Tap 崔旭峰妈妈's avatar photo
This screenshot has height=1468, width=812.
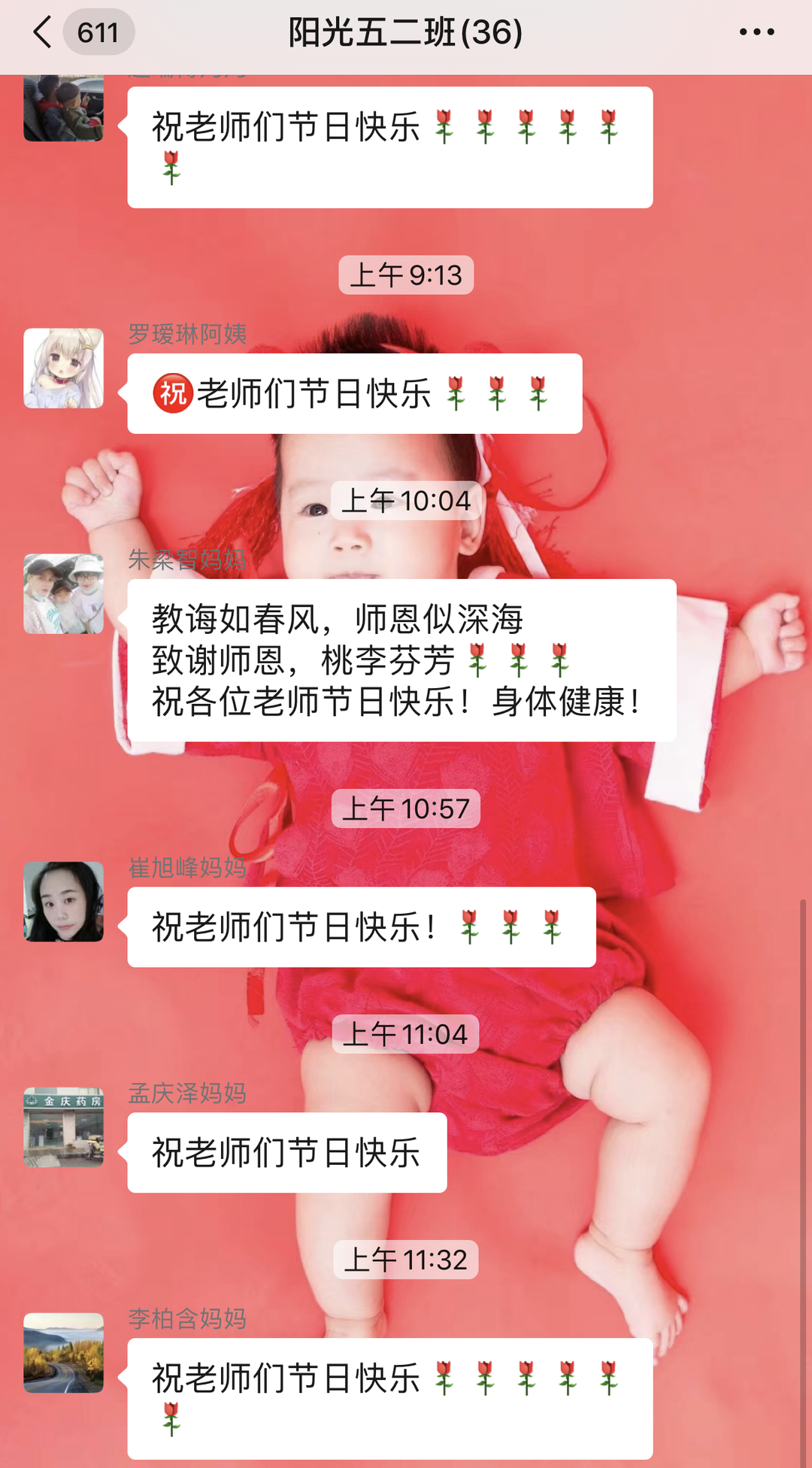[x=64, y=902]
